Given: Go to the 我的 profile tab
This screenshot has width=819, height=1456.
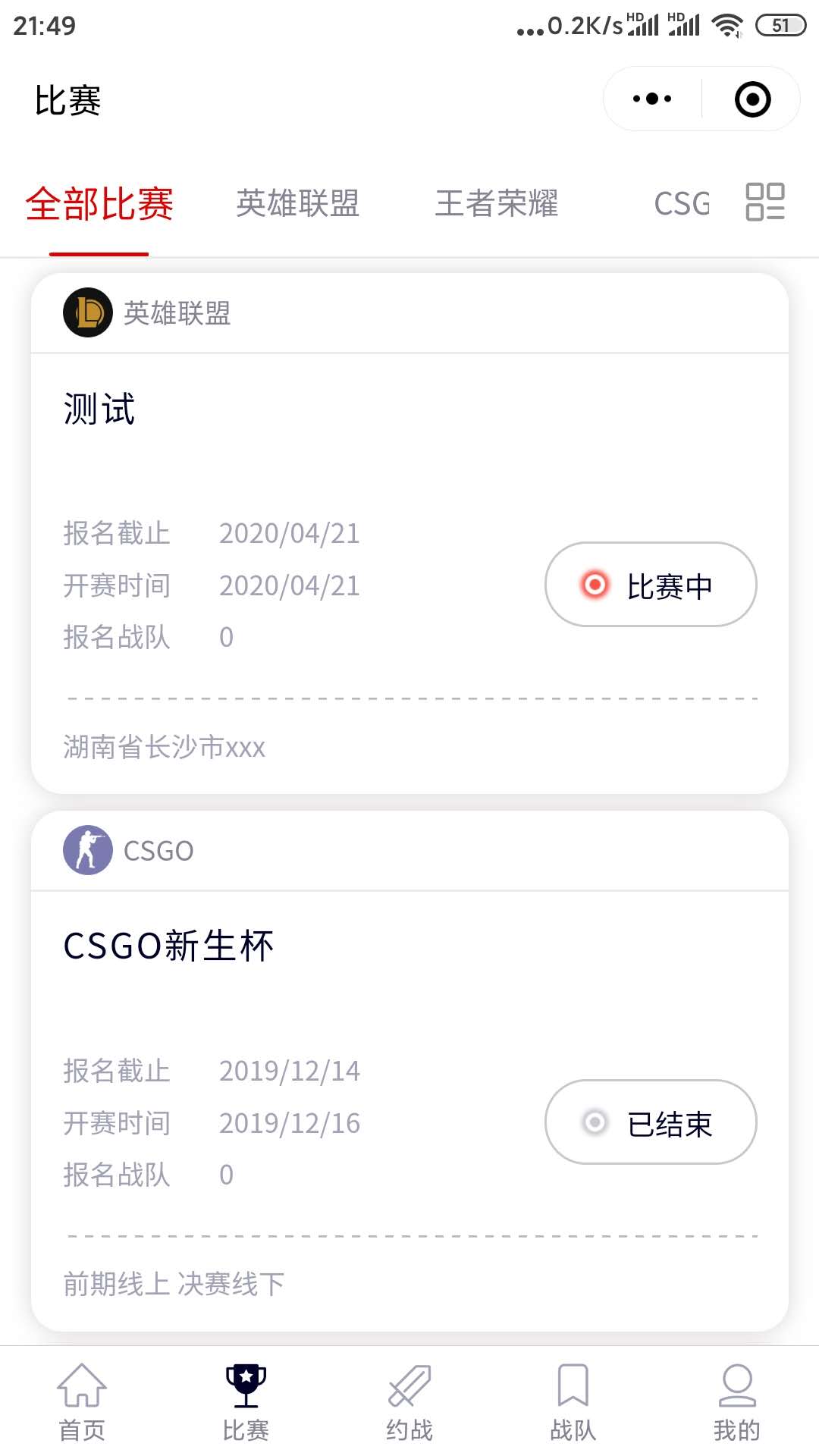Looking at the screenshot, I should [736, 1401].
